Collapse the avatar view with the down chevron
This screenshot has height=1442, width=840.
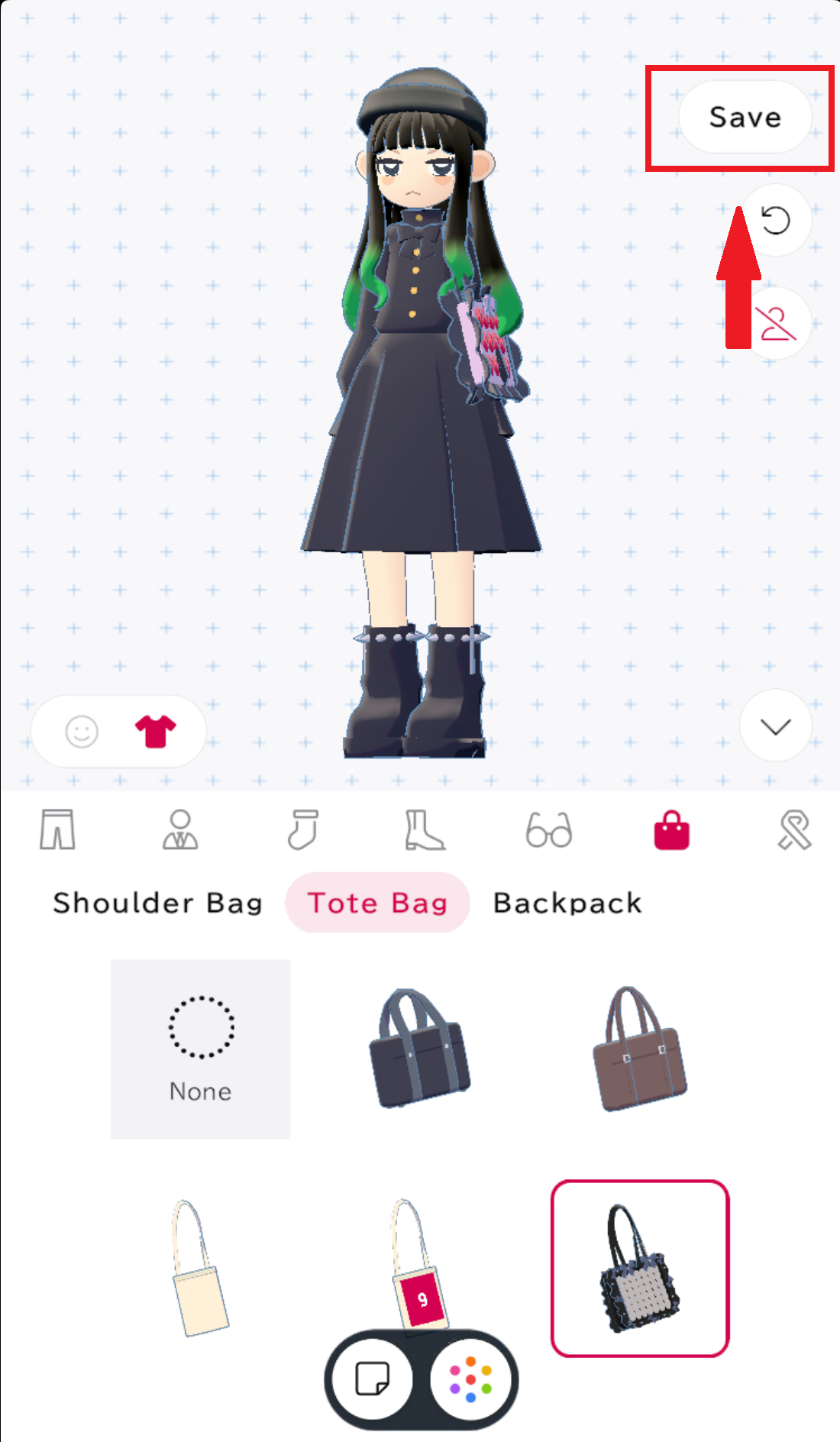point(775,726)
